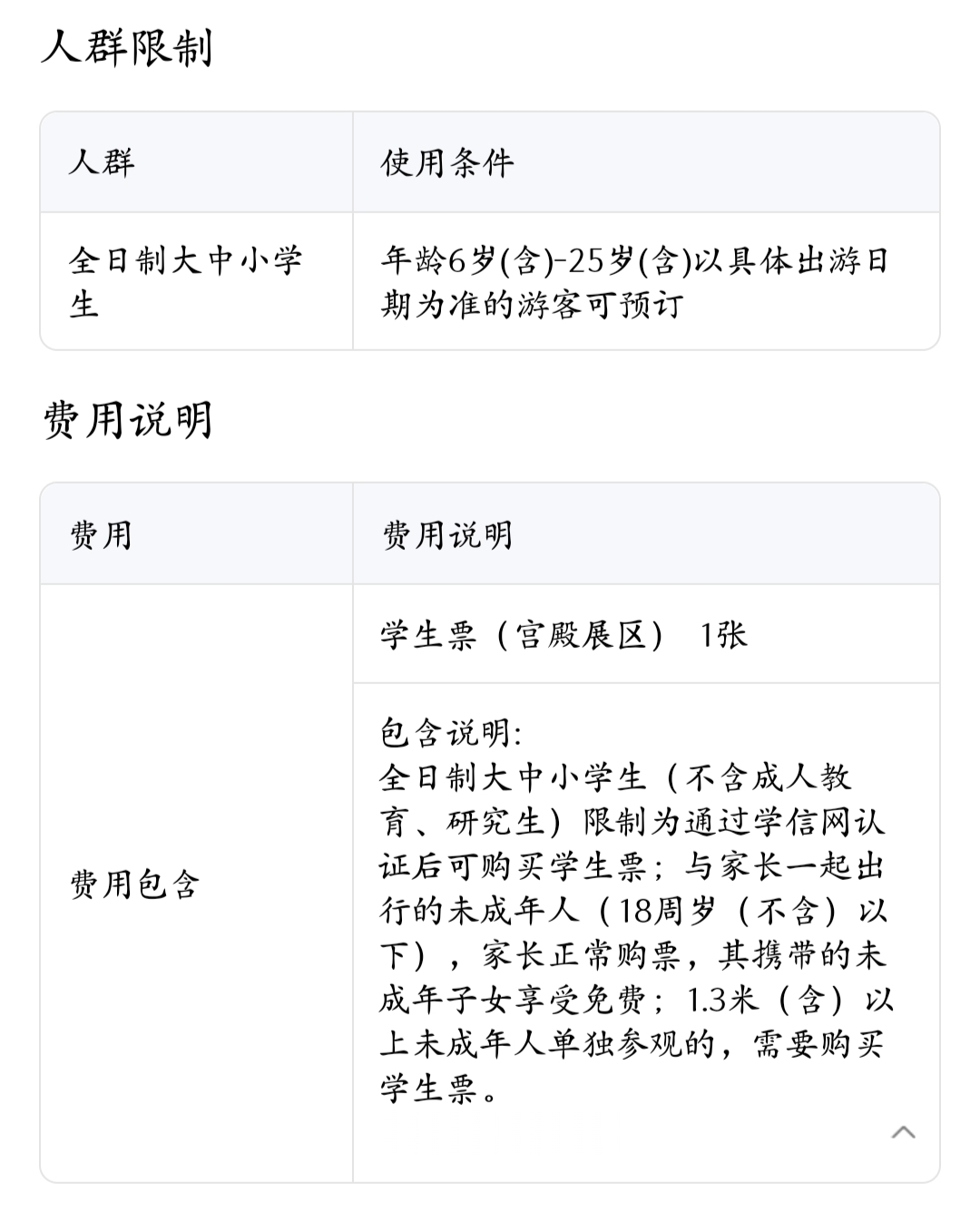Collapse the 包含说明 details with the chevron
The image size is (980, 1212).
(x=903, y=1131)
